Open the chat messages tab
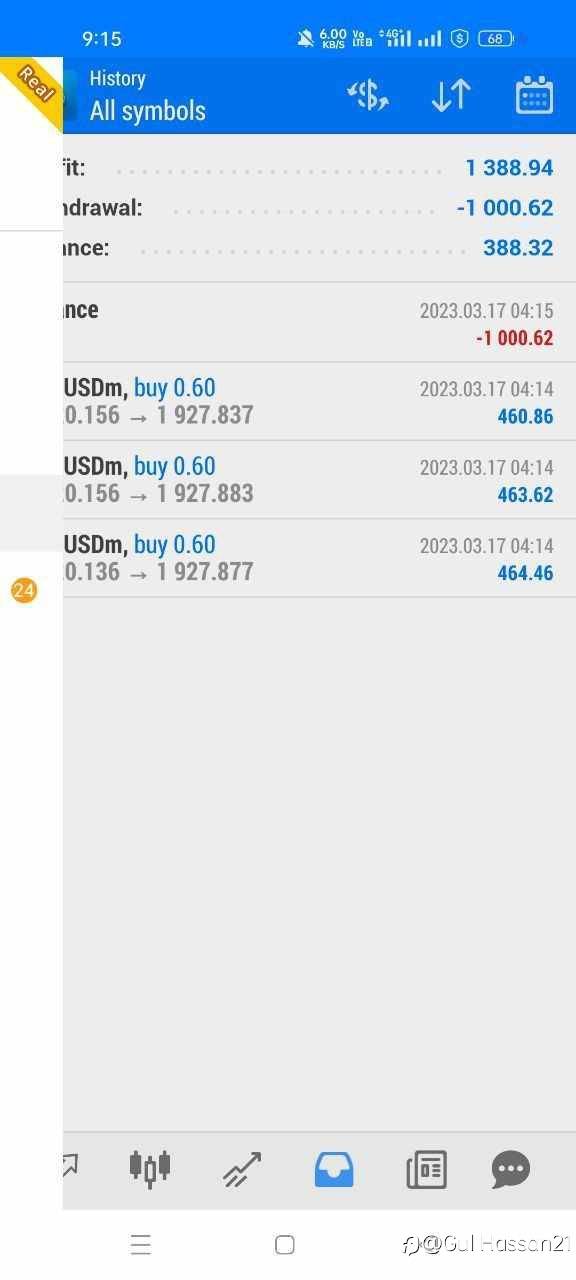 coord(510,1169)
